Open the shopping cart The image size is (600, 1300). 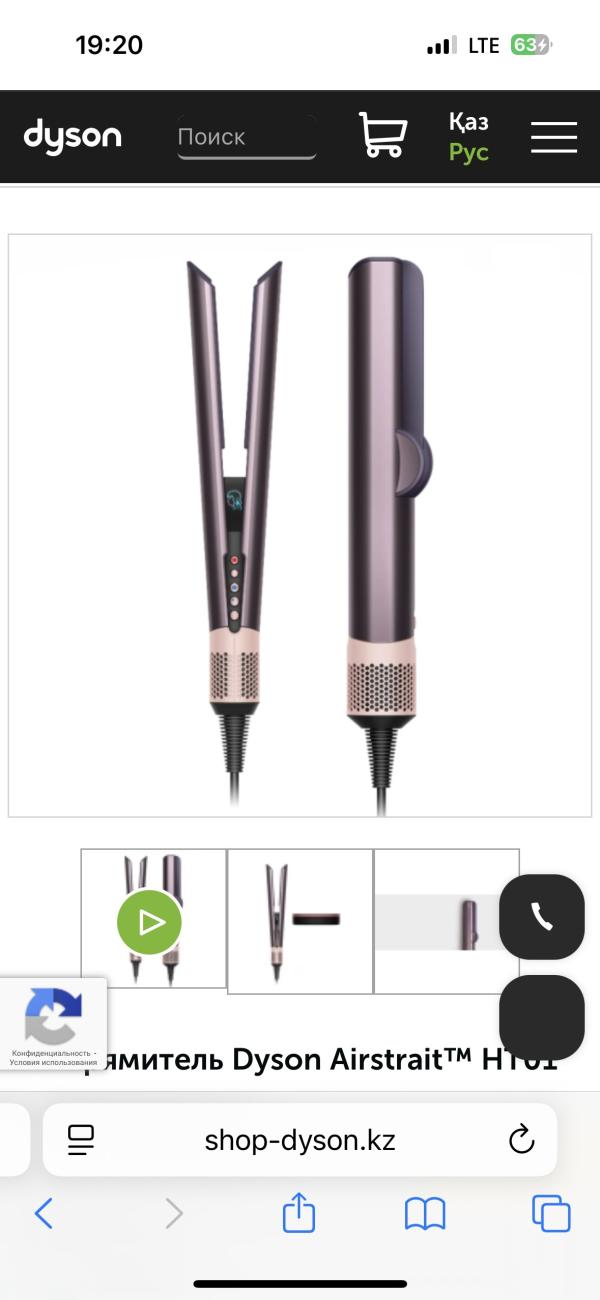point(382,135)
